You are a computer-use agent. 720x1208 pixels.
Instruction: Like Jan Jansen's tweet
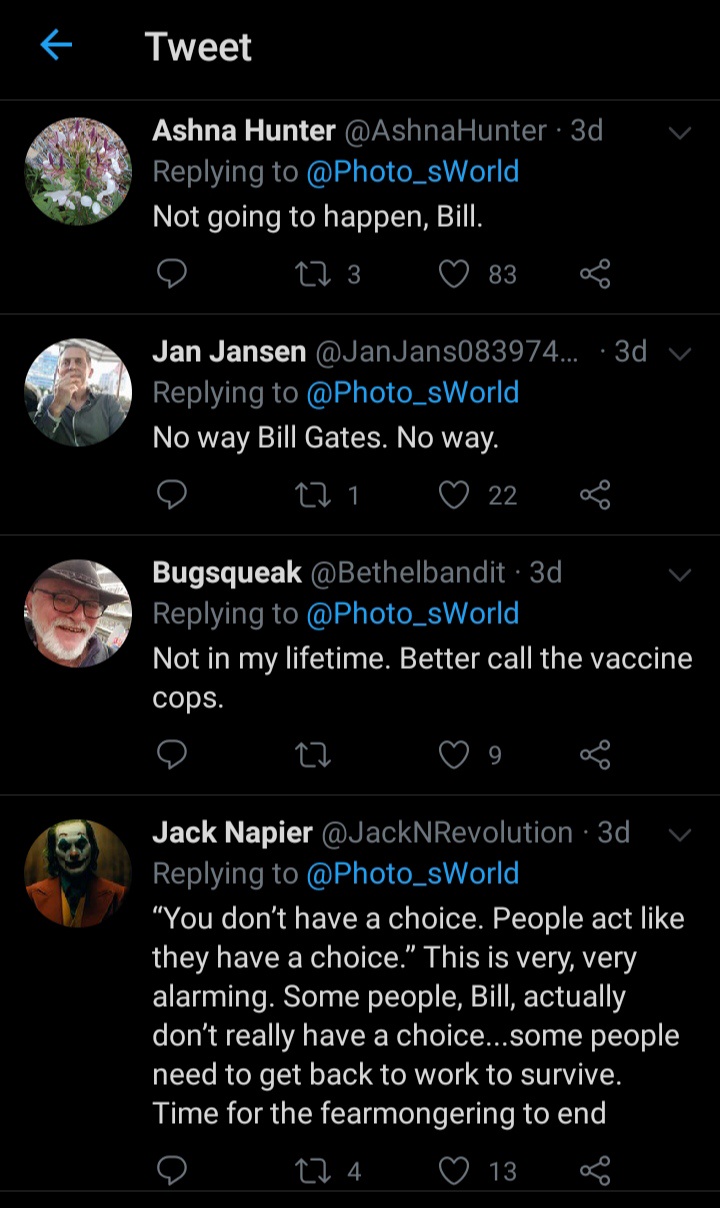[455, 494]
